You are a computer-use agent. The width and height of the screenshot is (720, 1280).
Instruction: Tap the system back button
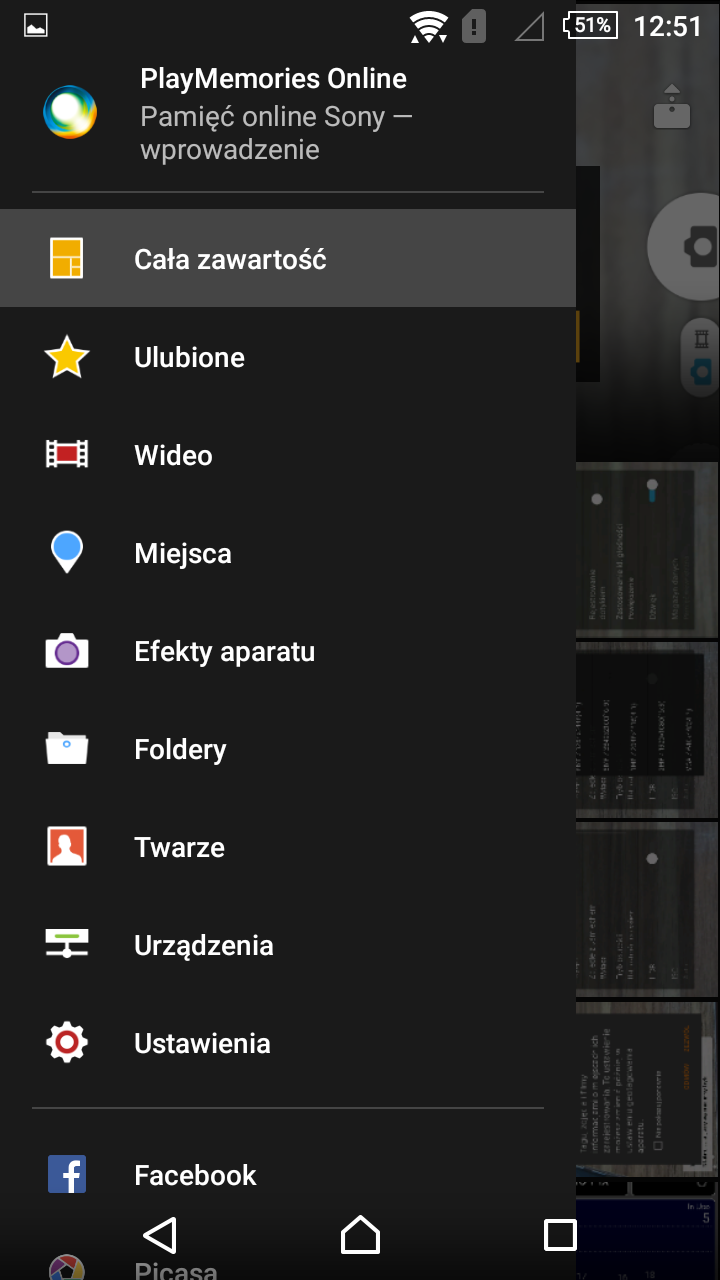point(160,1235)
